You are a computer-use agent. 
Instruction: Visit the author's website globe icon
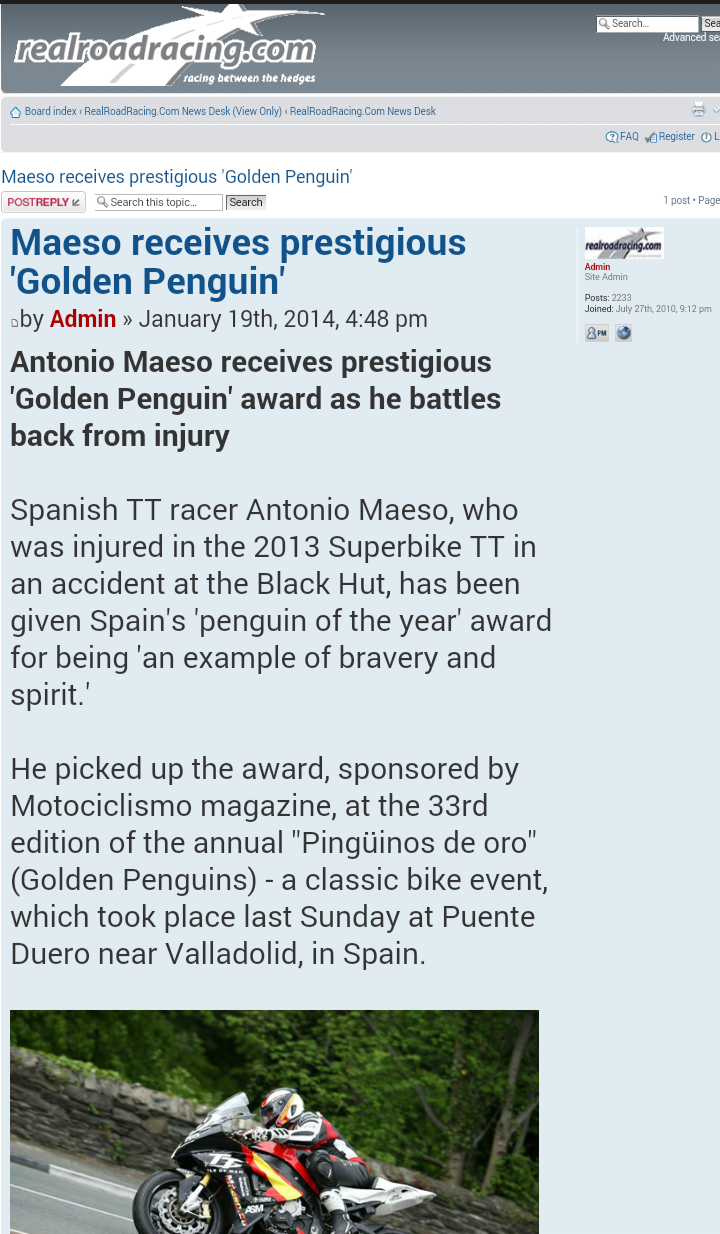click(623, 333)
